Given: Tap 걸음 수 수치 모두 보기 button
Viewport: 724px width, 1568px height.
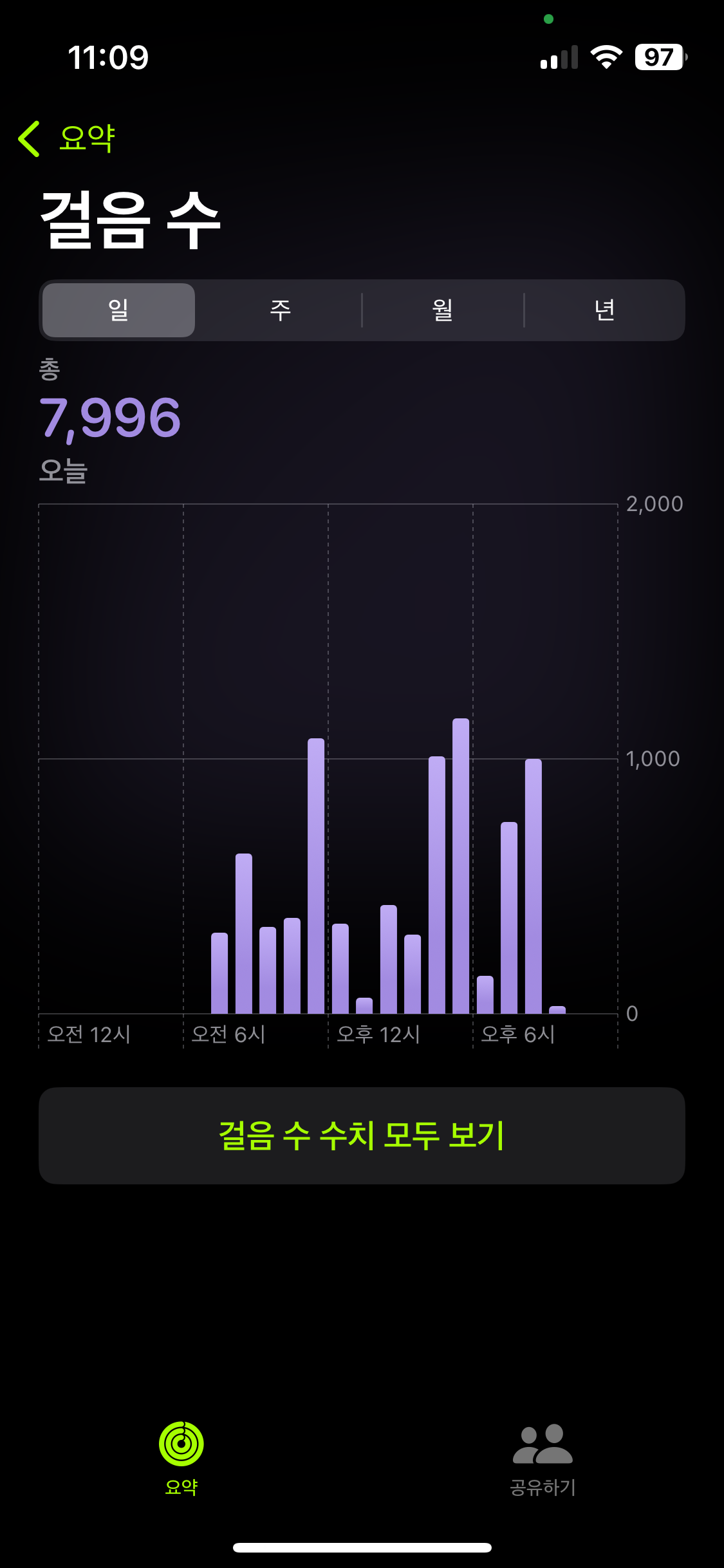Looking at the screenshot, I should coord(362,1135).
